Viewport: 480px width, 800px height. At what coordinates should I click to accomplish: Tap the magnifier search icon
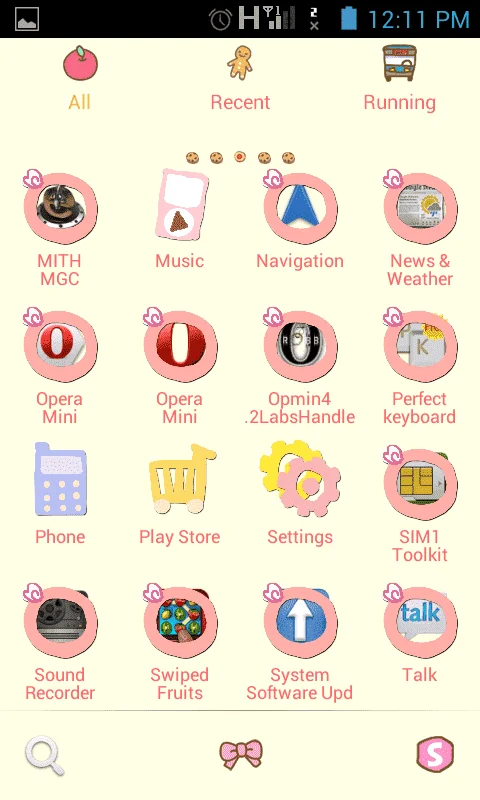[45, 756]
